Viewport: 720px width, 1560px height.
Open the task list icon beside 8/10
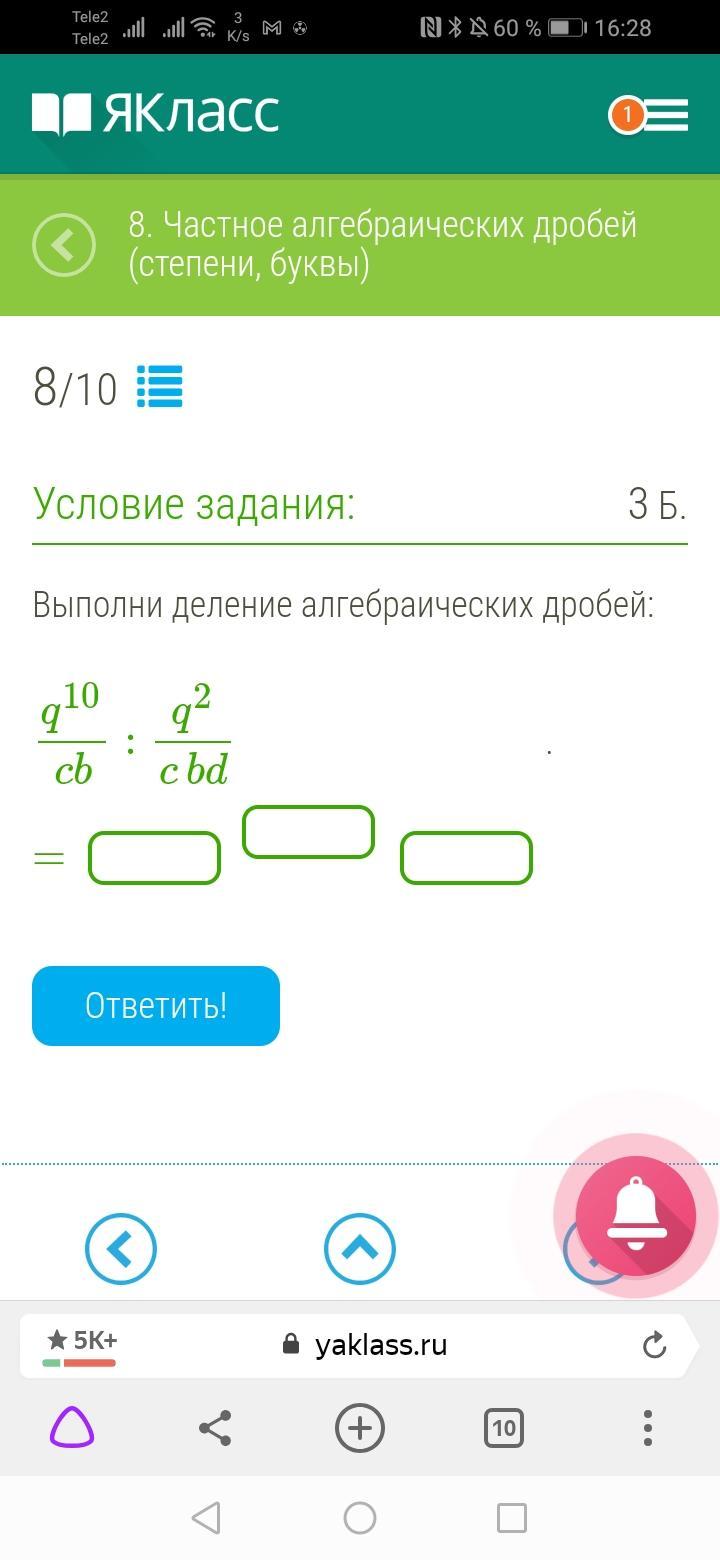159,387
